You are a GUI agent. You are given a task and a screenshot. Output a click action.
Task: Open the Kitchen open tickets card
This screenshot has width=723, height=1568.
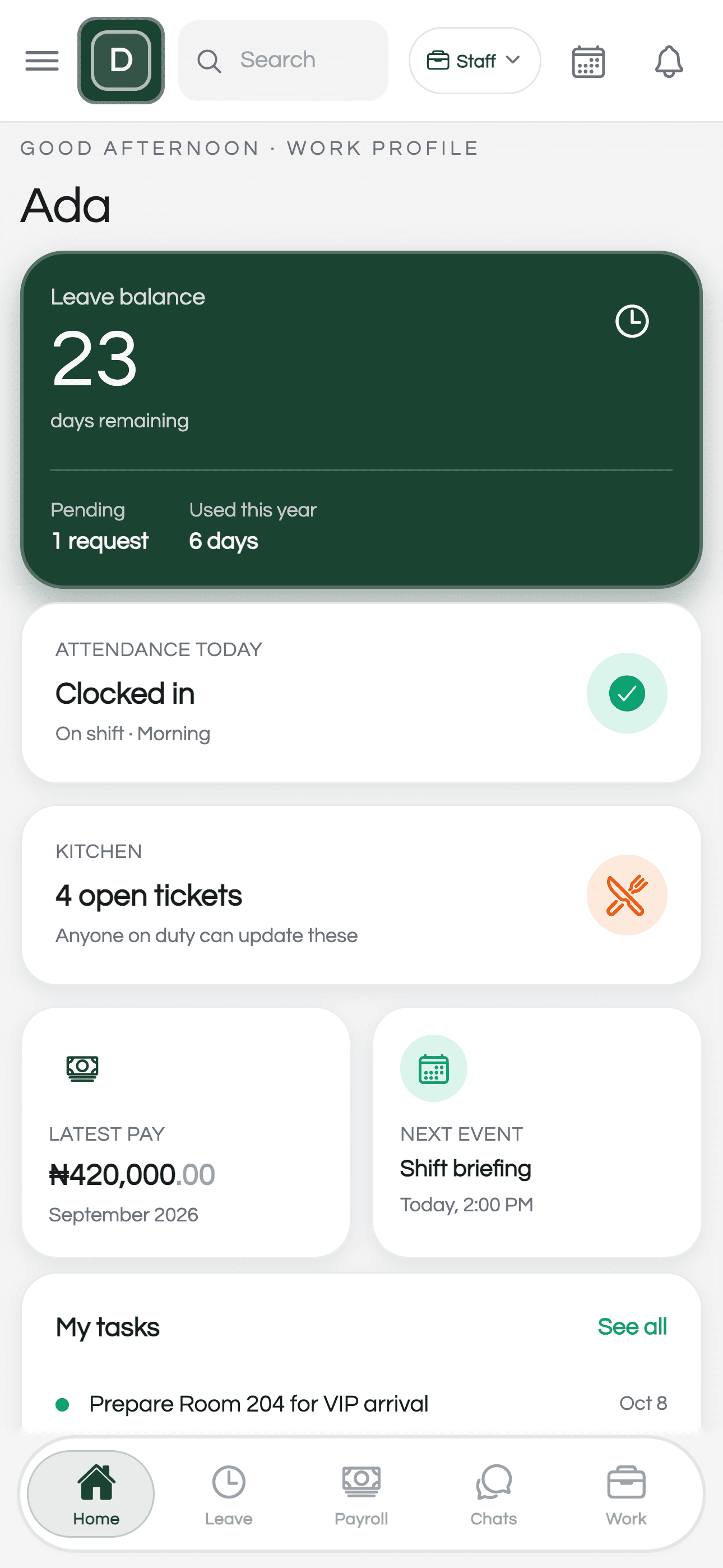(x=361, y=895)
